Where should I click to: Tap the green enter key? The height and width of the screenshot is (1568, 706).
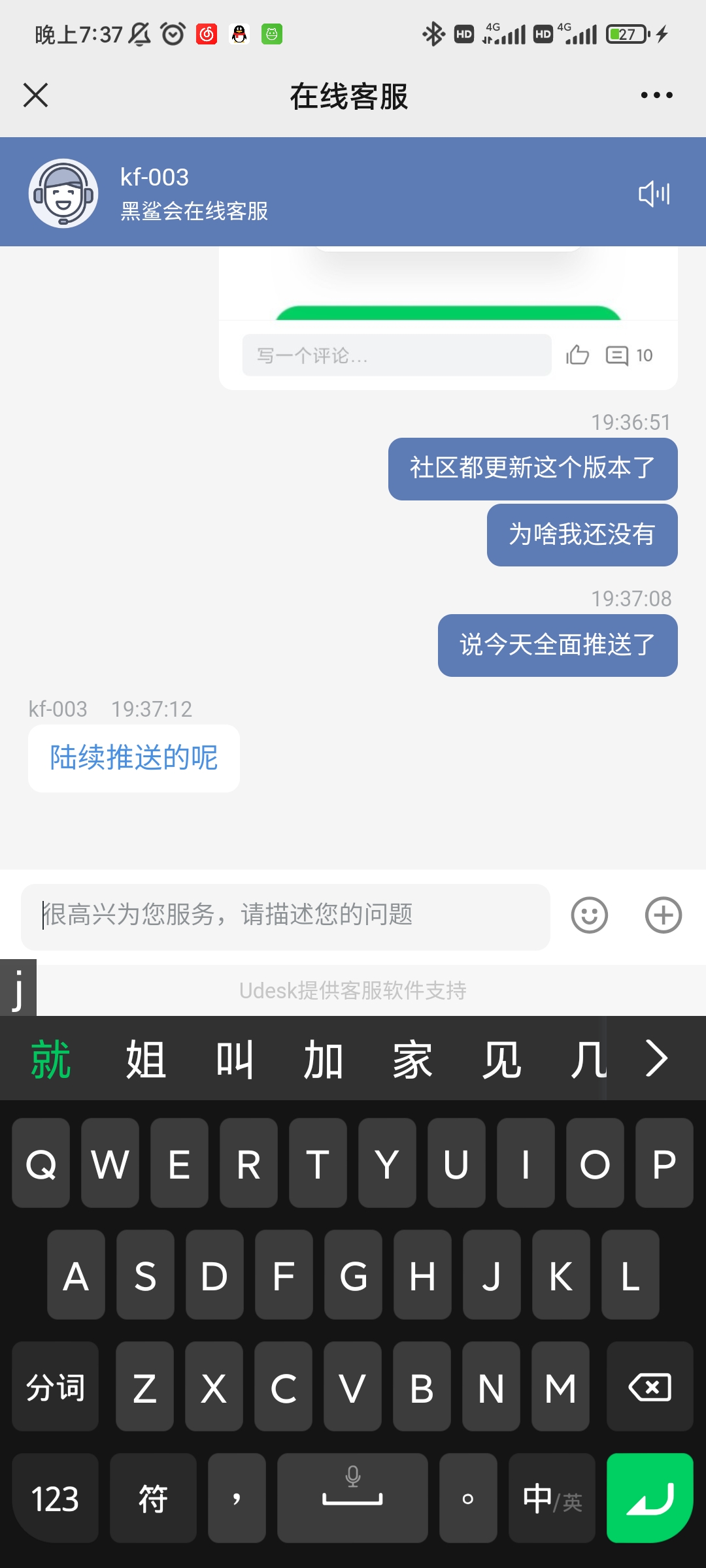[650, 1497]
